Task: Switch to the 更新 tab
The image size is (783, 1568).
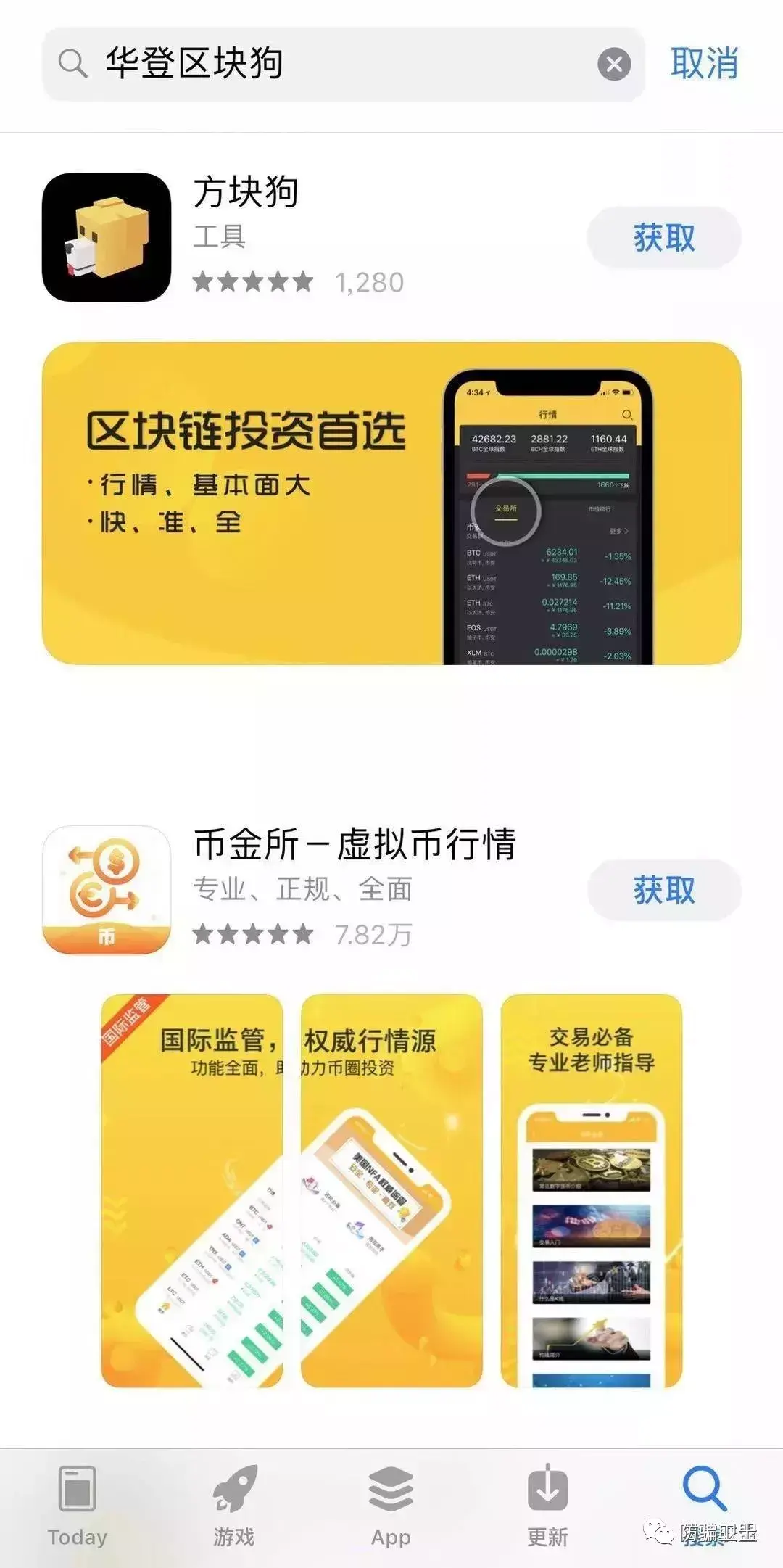Action: tap(547, 1506)
